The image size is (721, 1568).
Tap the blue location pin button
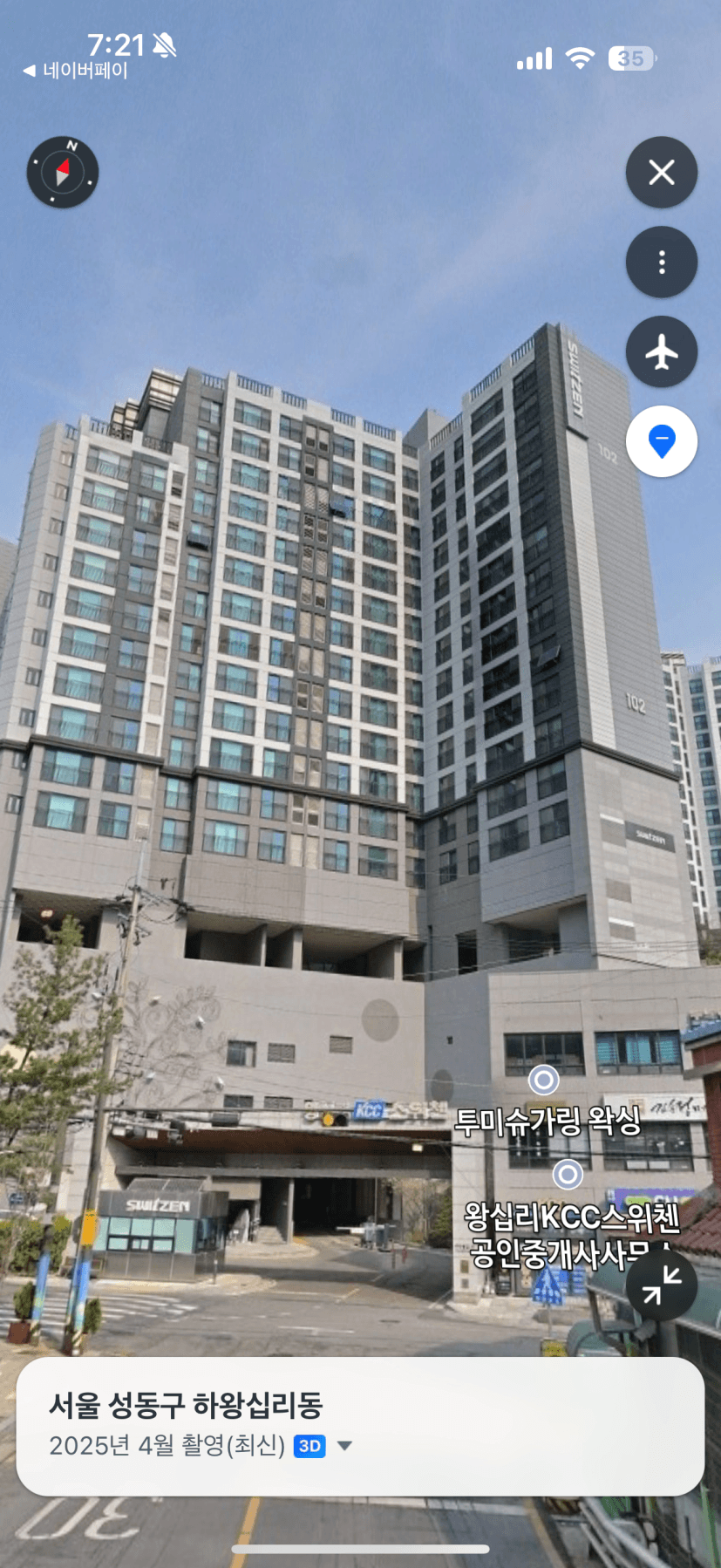(662, 441)
